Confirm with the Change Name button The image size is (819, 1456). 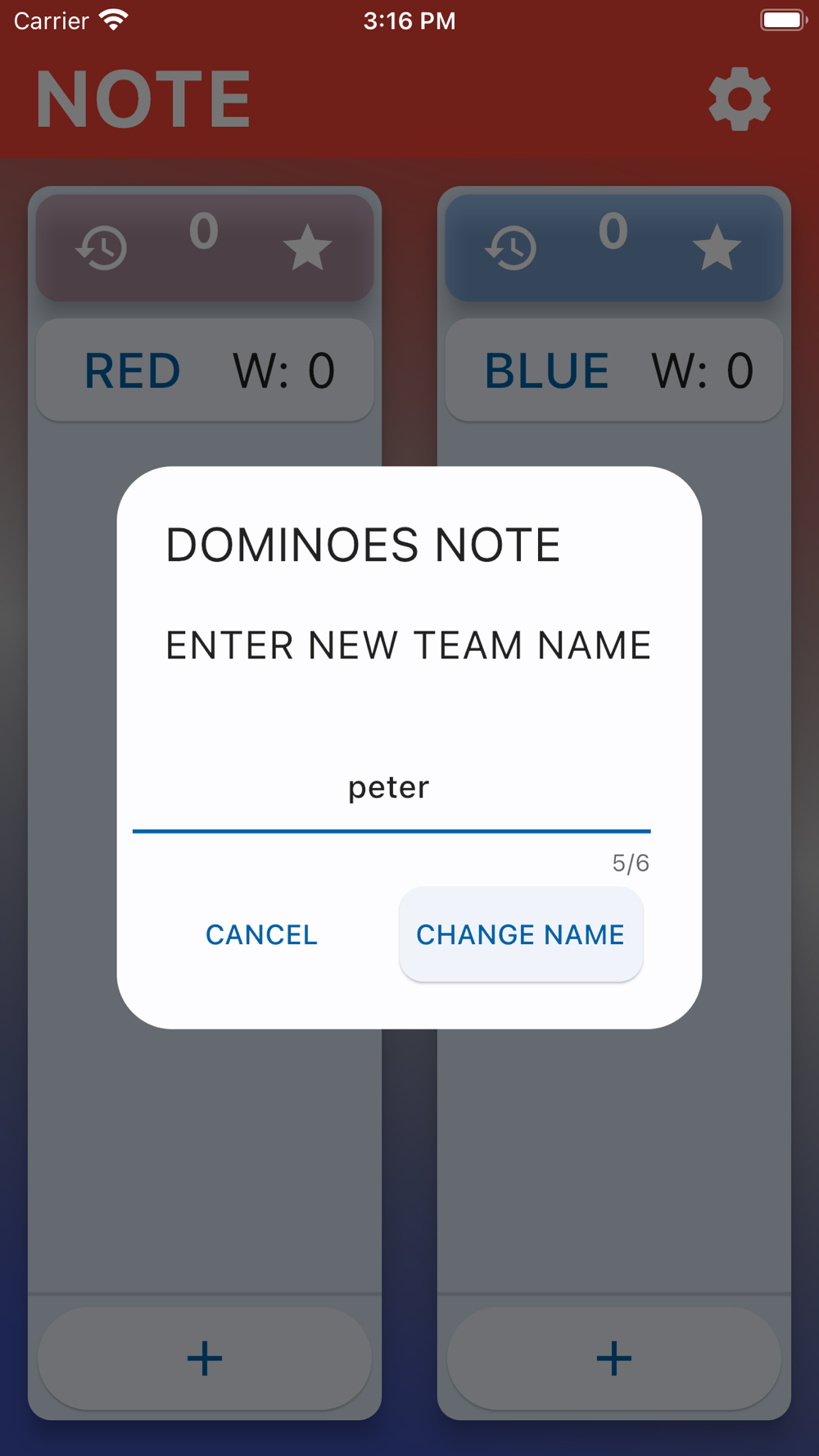[521, 934]
